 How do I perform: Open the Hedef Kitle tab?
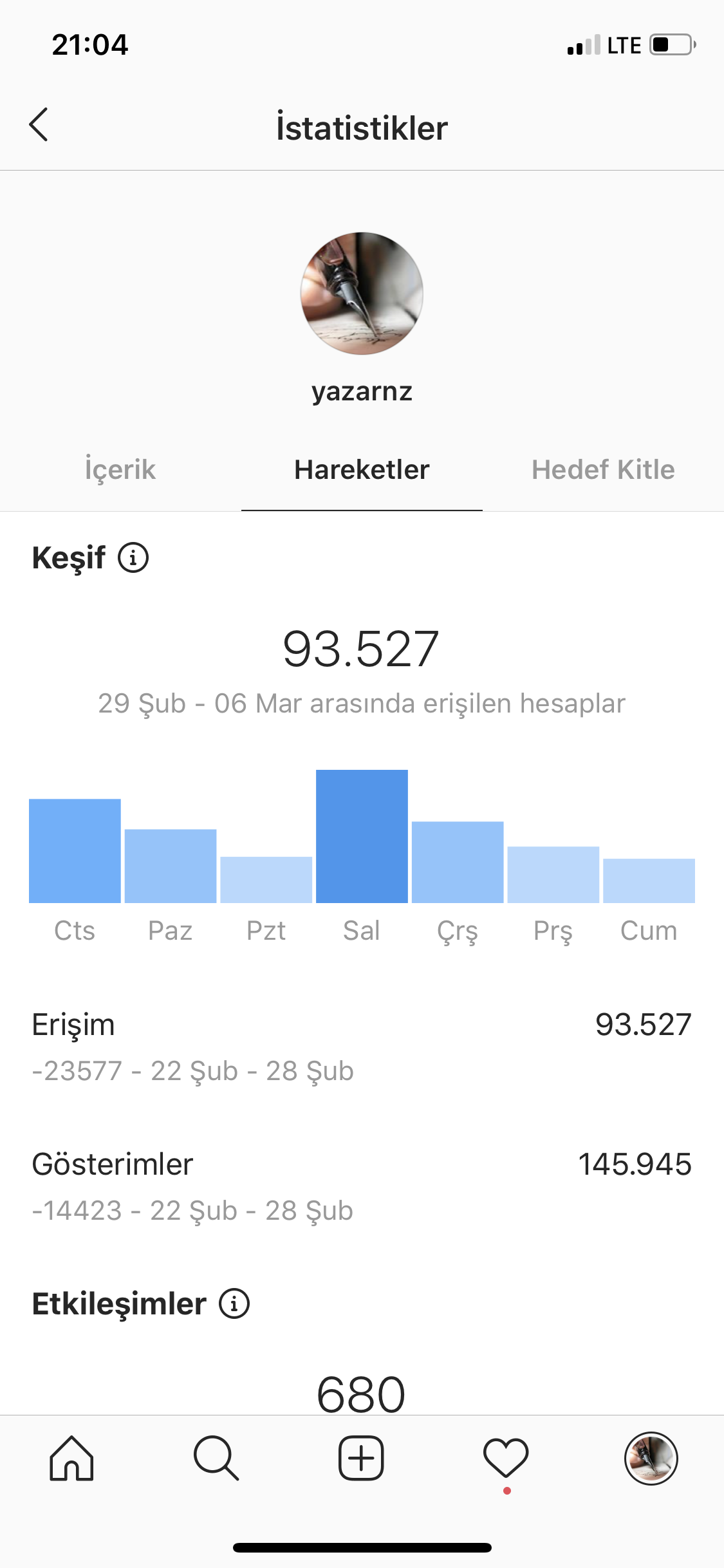[603, 470]
